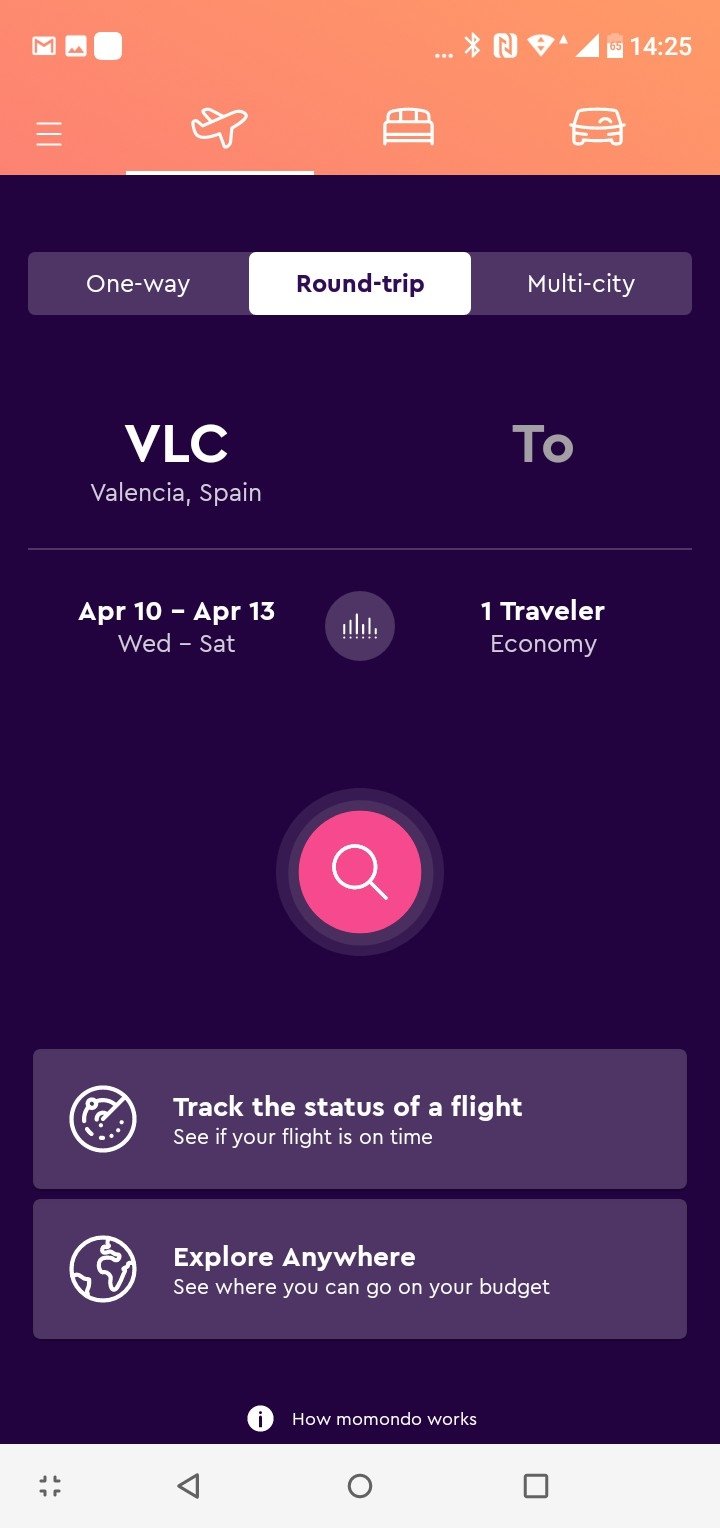Change the VLC departure airport

(177, 462)
